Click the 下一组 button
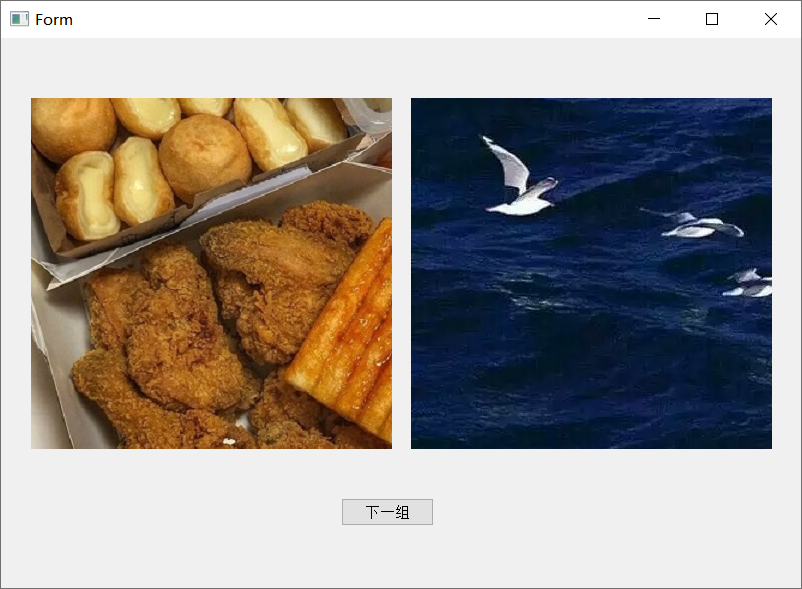Screen dimensions: 802x589 pyautogui.click(x=387, y=512)
